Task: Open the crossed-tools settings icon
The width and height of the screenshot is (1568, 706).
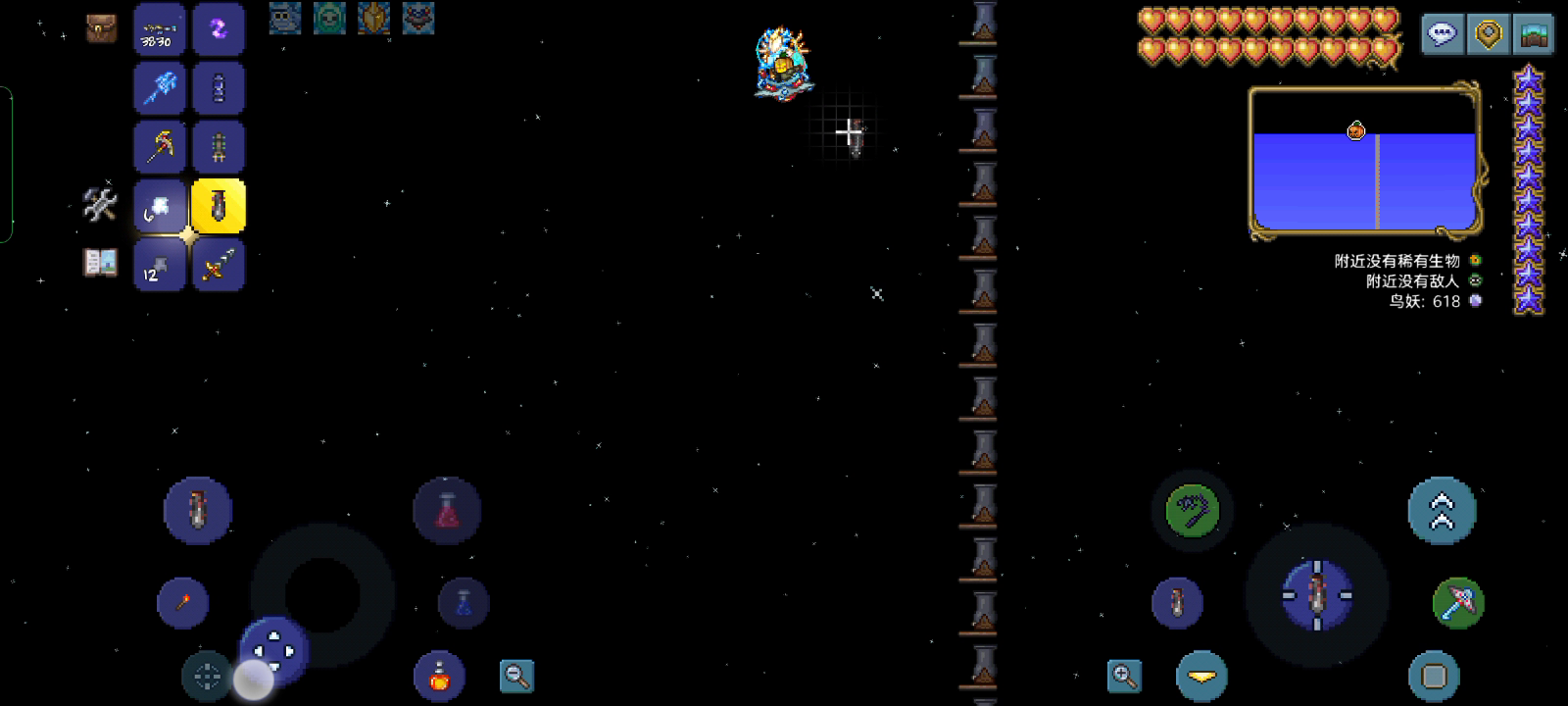Action: pyautogui.click(x=100, y=204)
